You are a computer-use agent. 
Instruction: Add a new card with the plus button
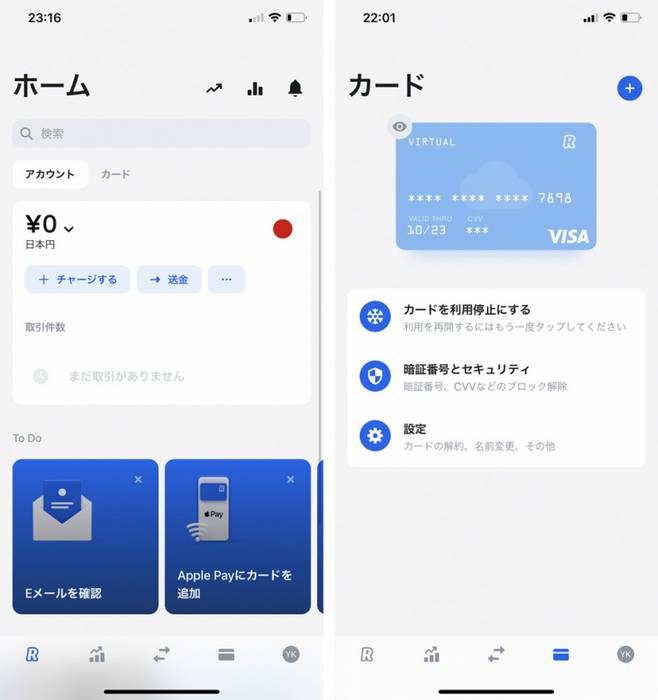pyautogui.click(x=629, y=88)
